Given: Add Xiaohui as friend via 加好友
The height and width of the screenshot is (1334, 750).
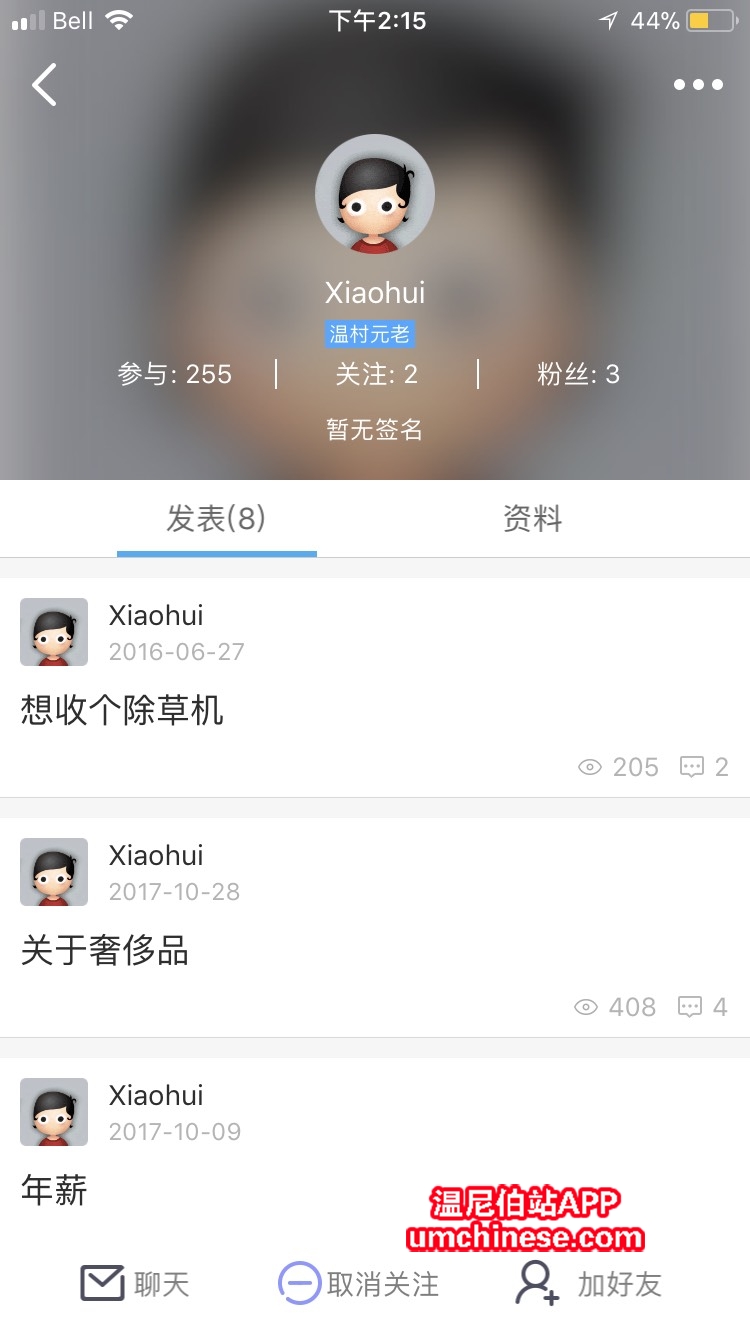Looking at the screenshot, I should [589, 1284].
